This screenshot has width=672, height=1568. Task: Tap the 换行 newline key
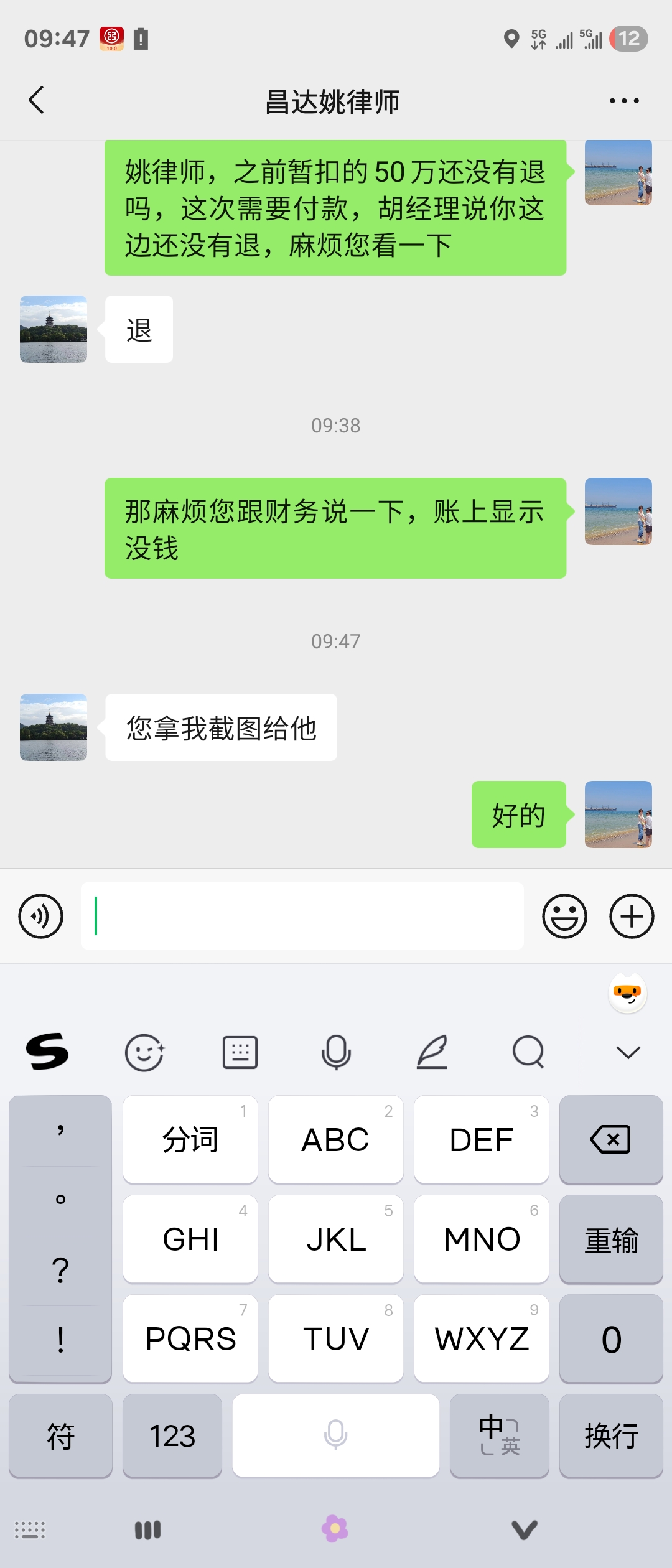(x=610, y=1435)
